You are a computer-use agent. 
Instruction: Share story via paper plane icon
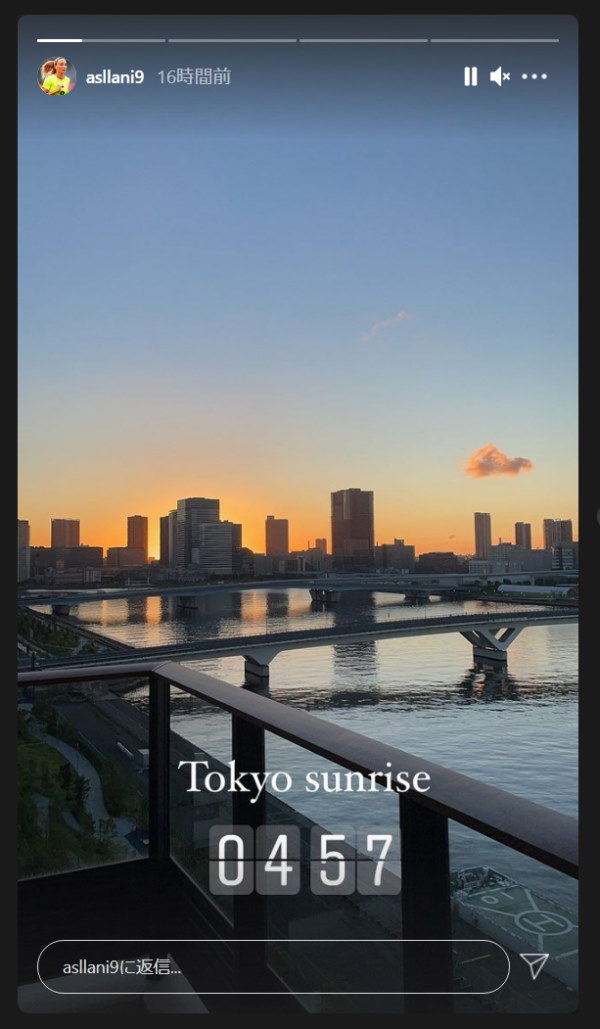click(x=535, y=965)
